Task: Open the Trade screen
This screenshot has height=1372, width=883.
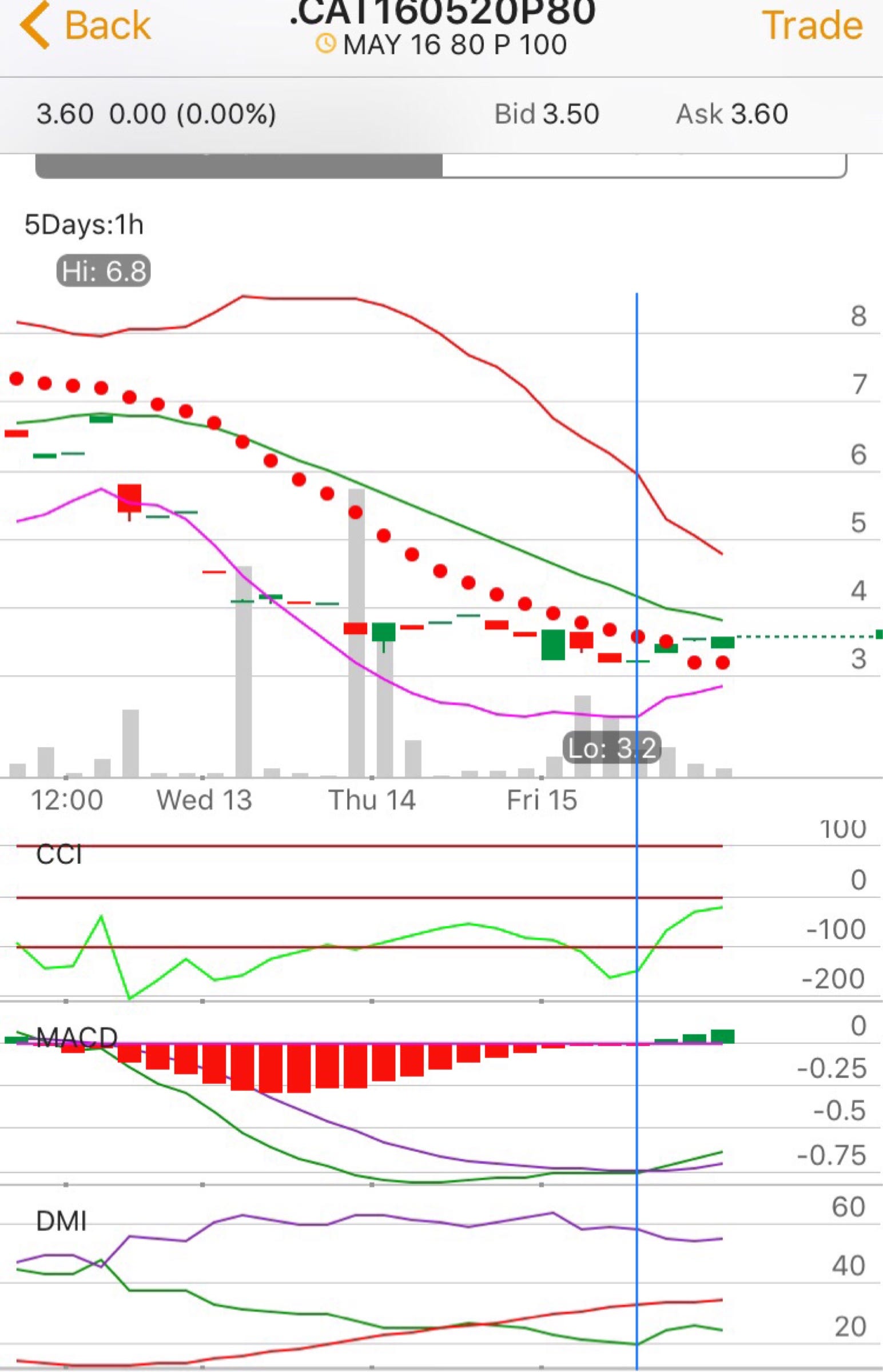Action: (x=812, y=26)
